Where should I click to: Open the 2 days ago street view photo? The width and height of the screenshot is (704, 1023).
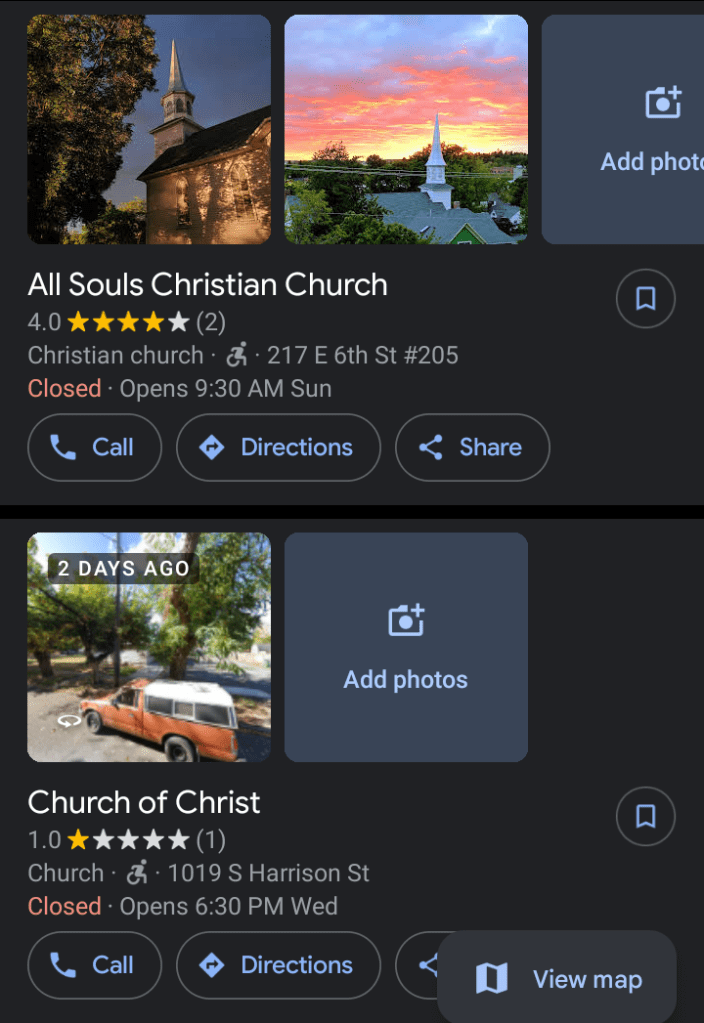149,647
